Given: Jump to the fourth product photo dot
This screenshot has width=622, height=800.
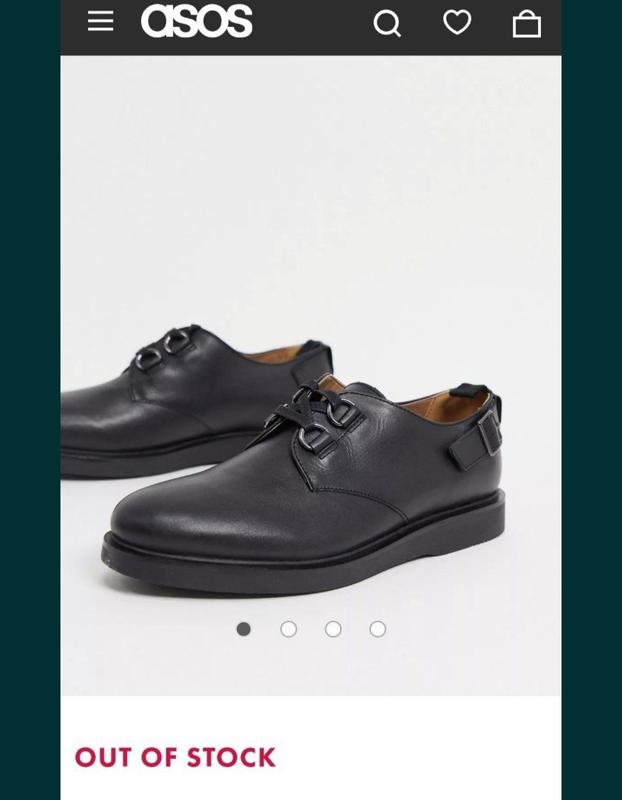Looking at the screenshot, I should [x=377, y=629].
